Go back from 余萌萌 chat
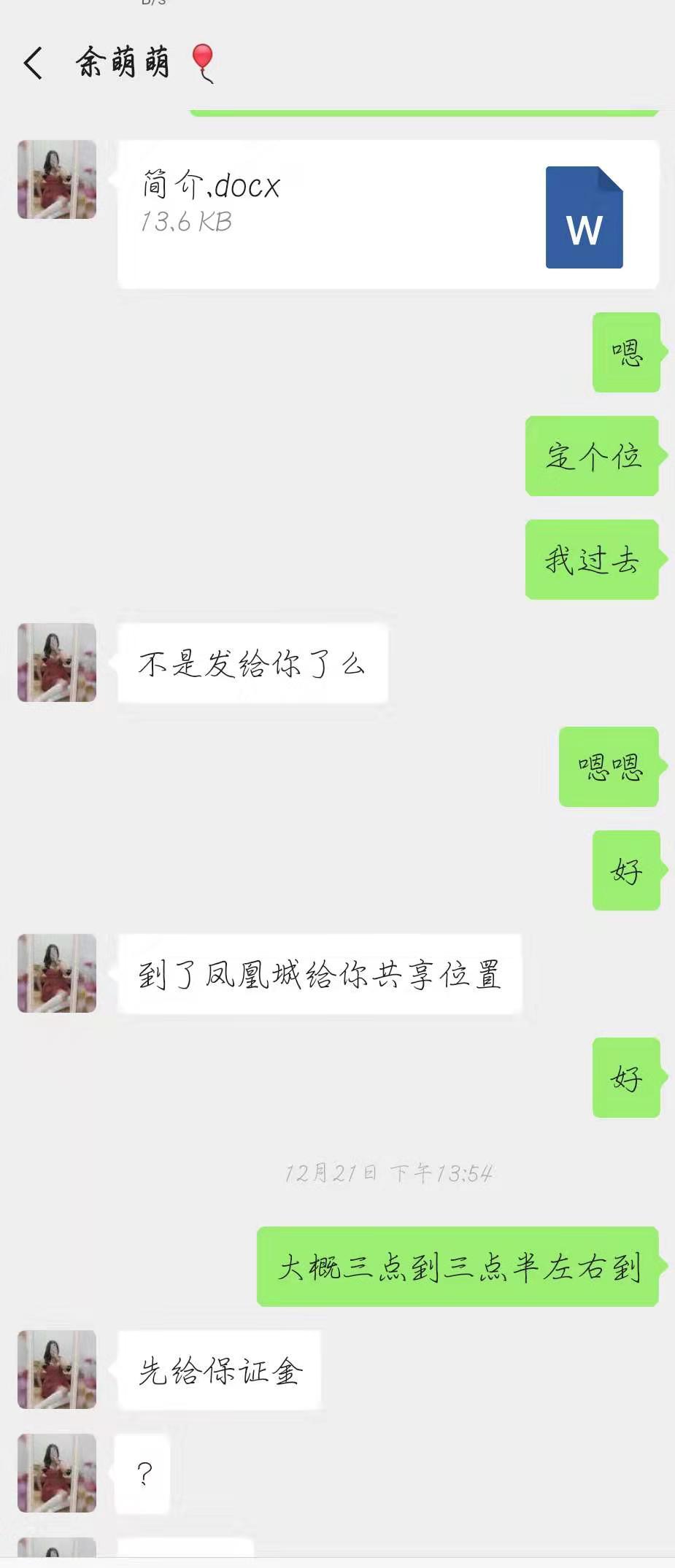The width and height of the screenshot is (675, 1568). point(33,63)
